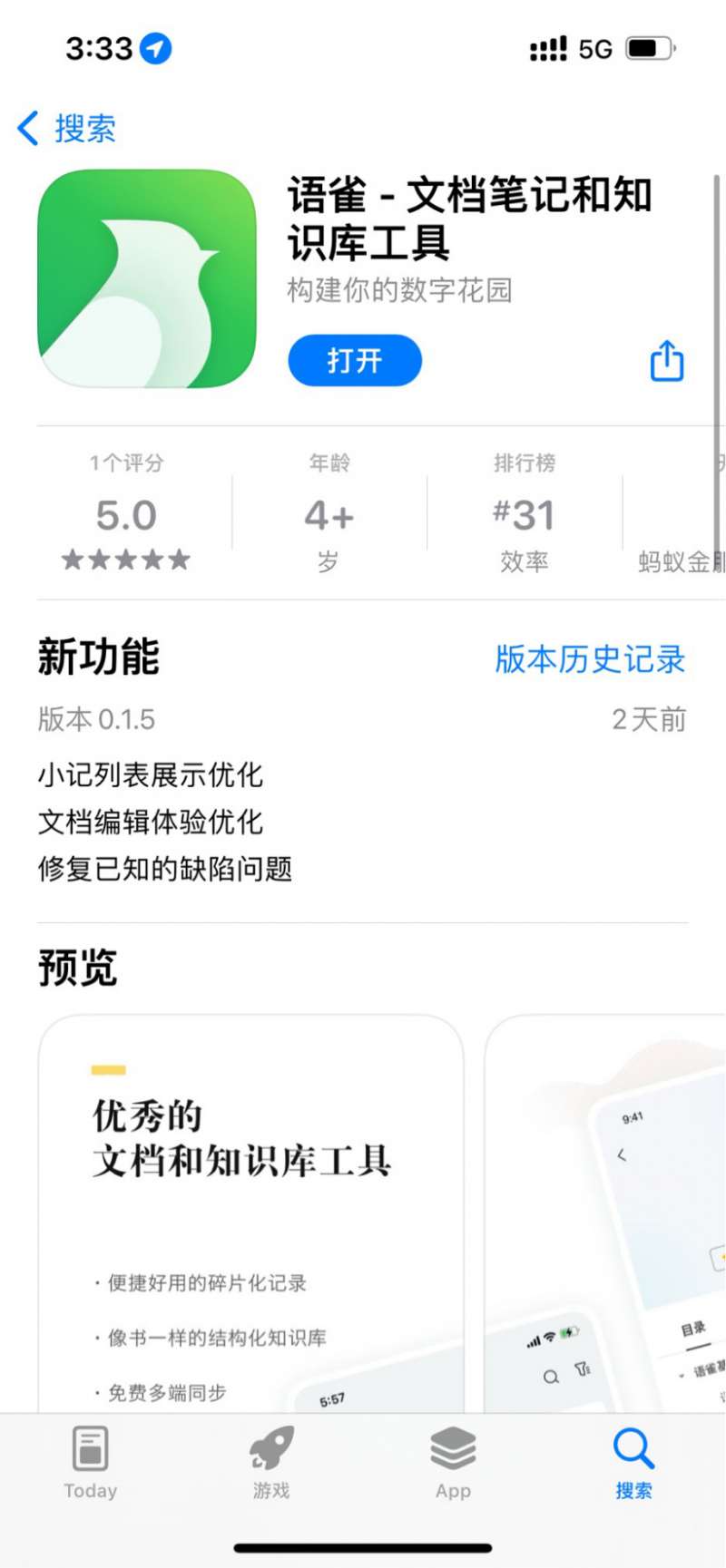
Task: Switch to the Today tab
Action: [90, 1463]
